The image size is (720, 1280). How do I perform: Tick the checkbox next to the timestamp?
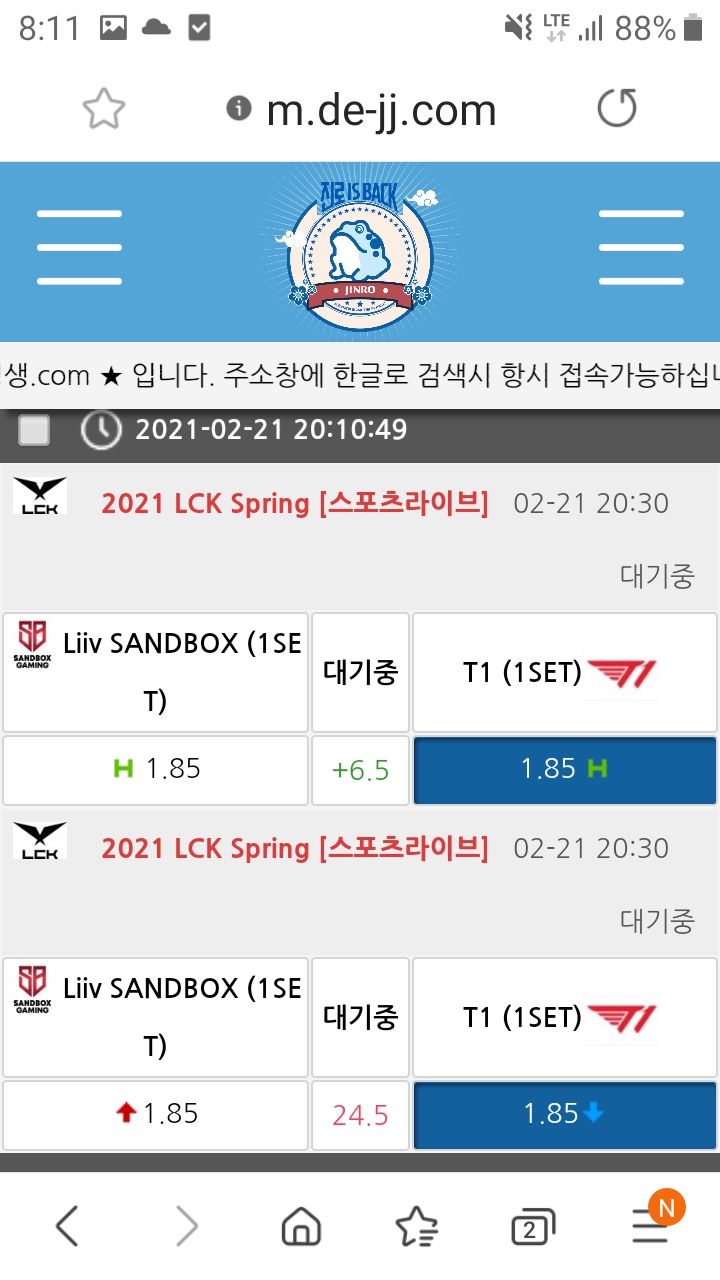coord(35,430)
